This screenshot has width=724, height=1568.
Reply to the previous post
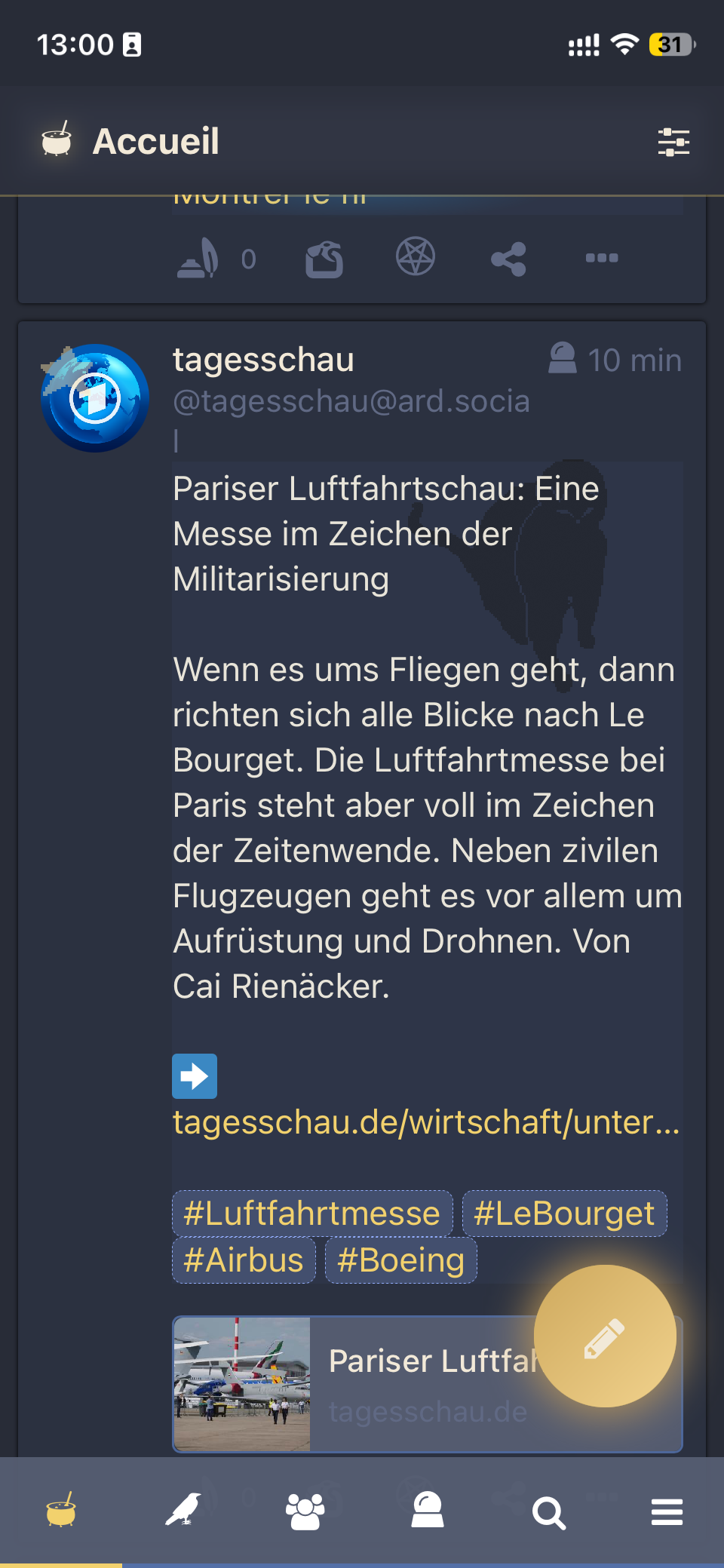click(198, 259)
